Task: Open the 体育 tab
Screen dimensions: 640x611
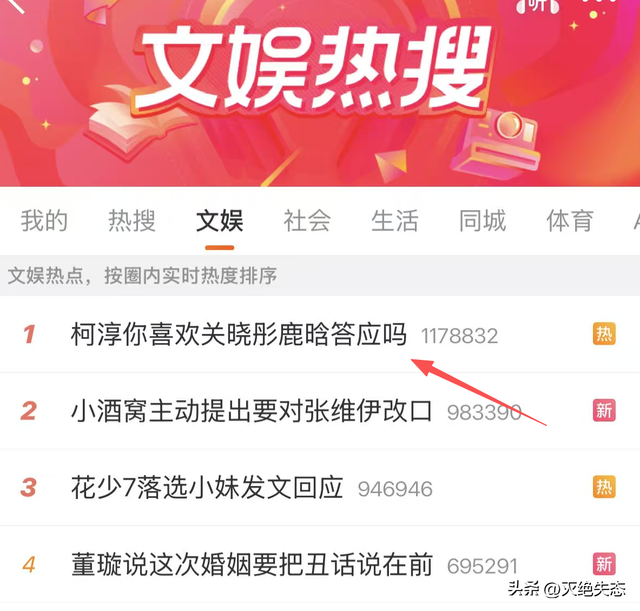Action: 569,220
